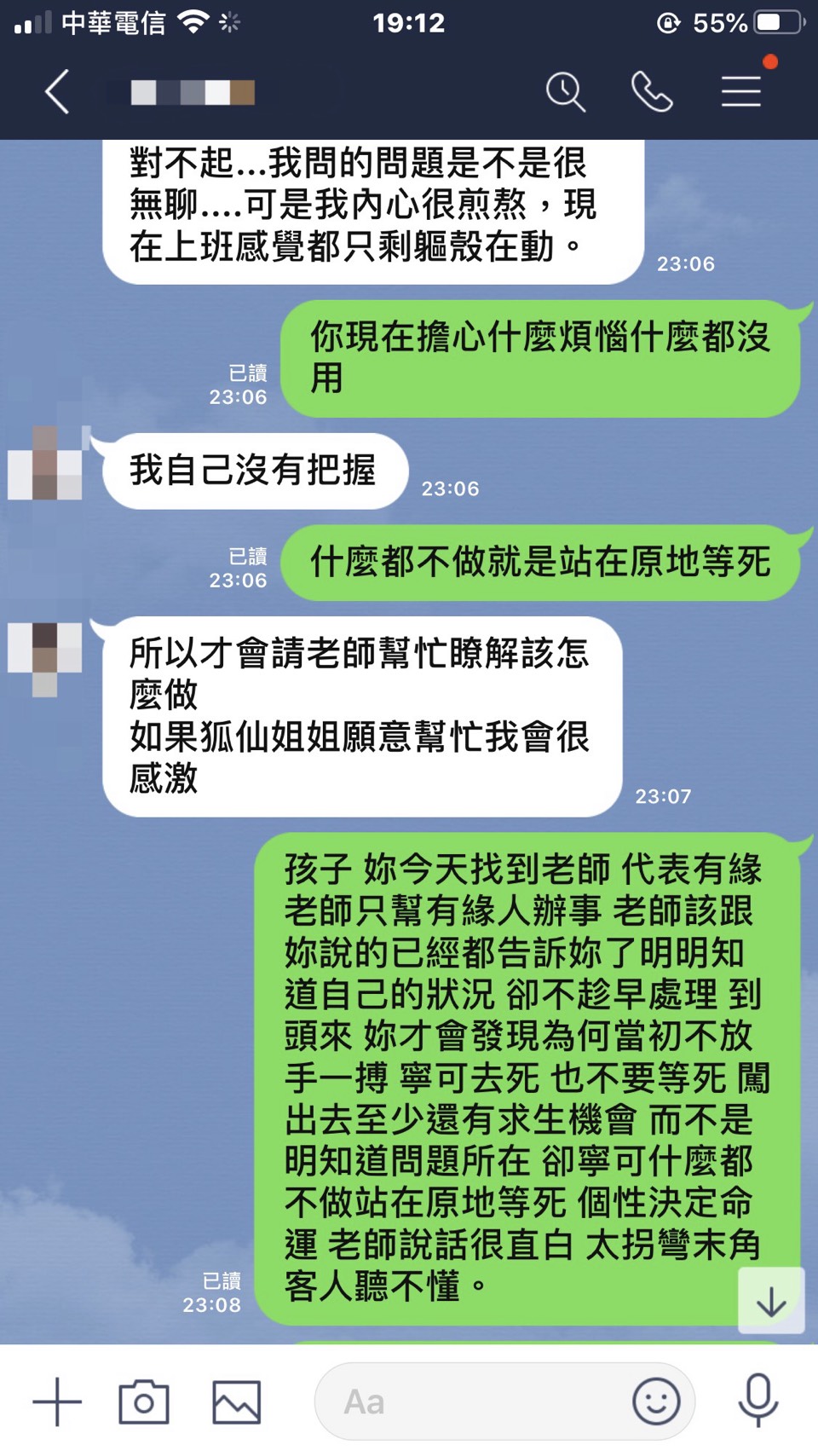This screenshot has height=1456, width=818.
Task: Go back to the chat list
Action: 57,92
